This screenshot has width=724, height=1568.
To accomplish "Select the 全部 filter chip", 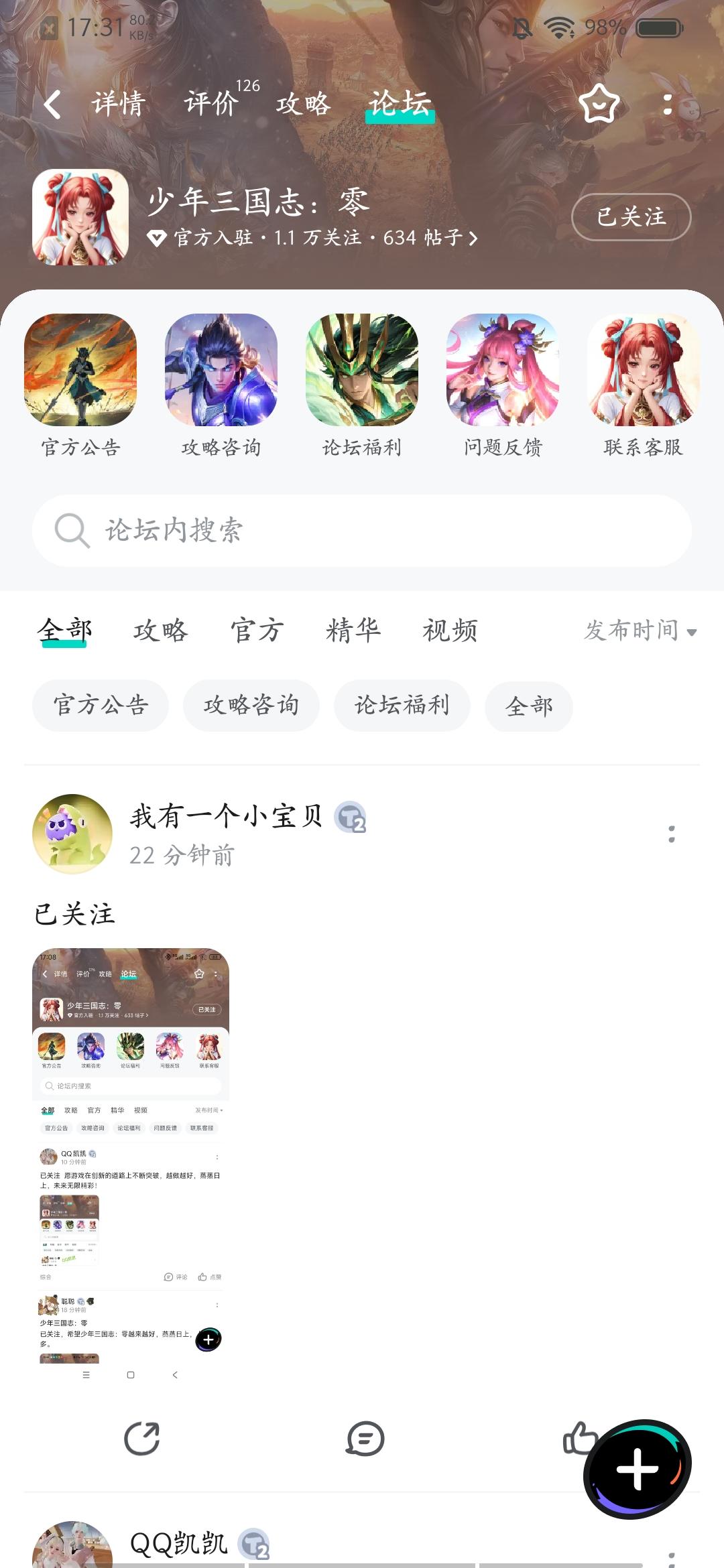I will 529,706.
